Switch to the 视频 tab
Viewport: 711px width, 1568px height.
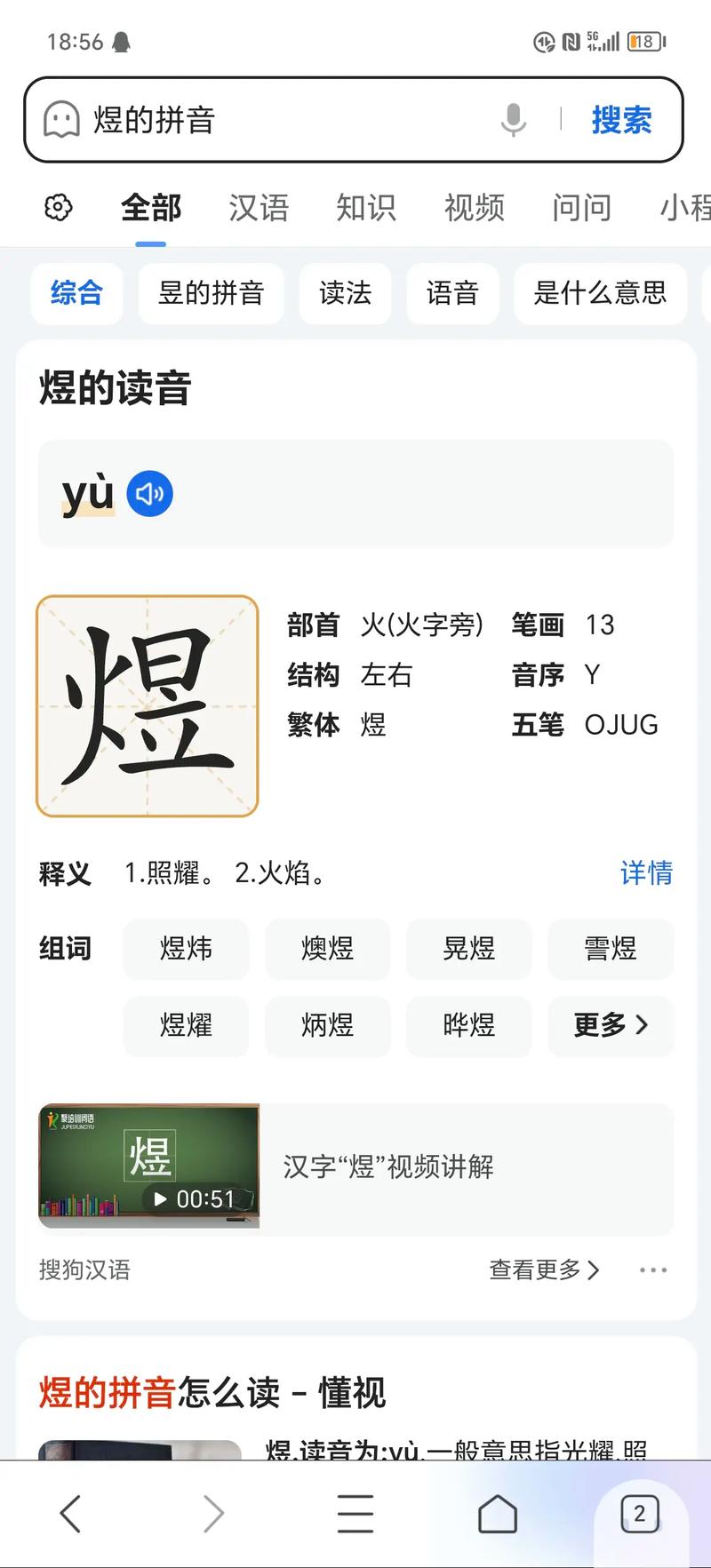(474, 208)
